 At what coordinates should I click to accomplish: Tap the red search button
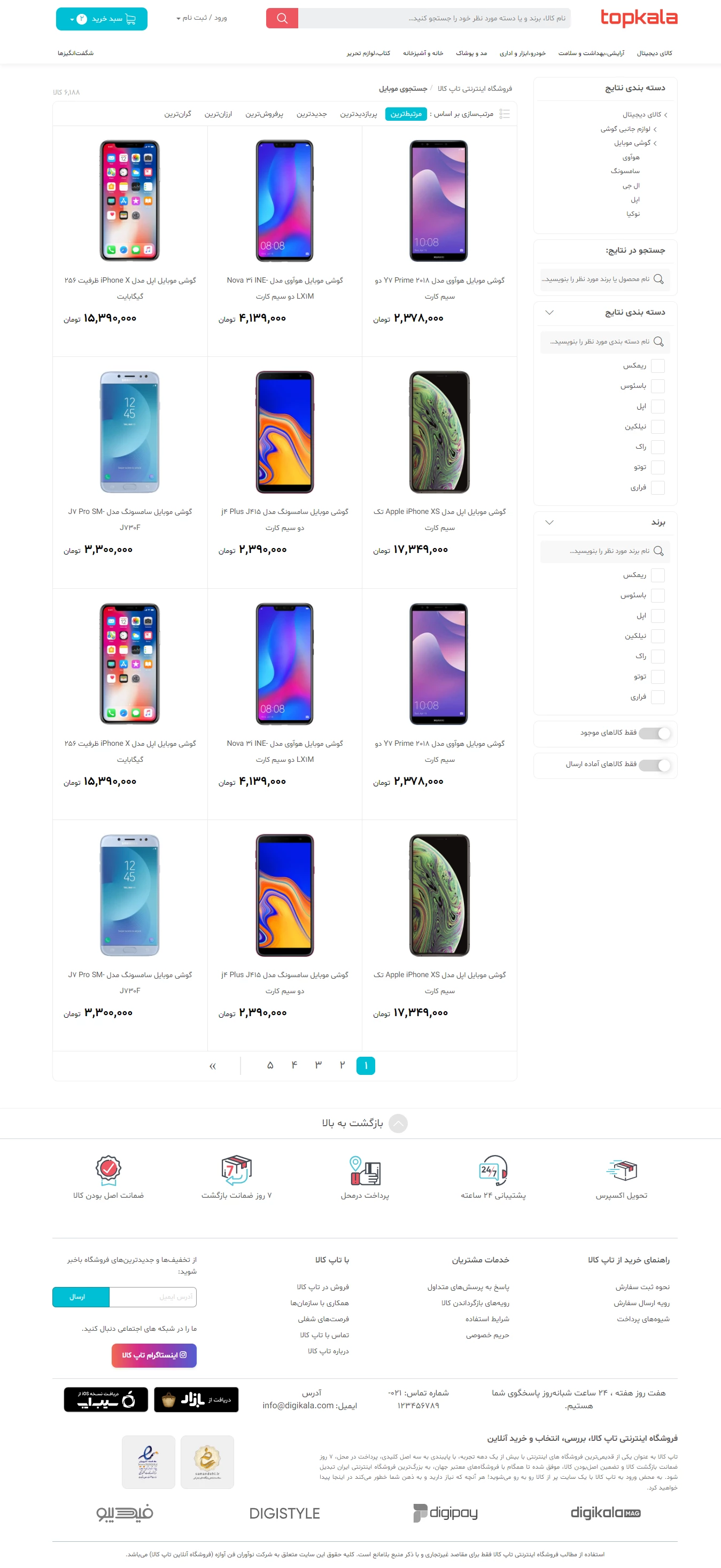point(282,18)
